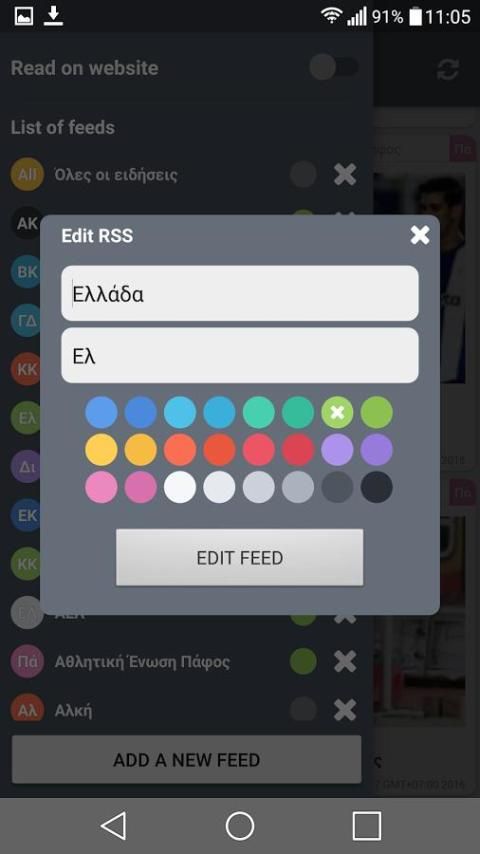Tap the selected green swatch with X mark
Viewport: 480px width, 854px height.
337,412
